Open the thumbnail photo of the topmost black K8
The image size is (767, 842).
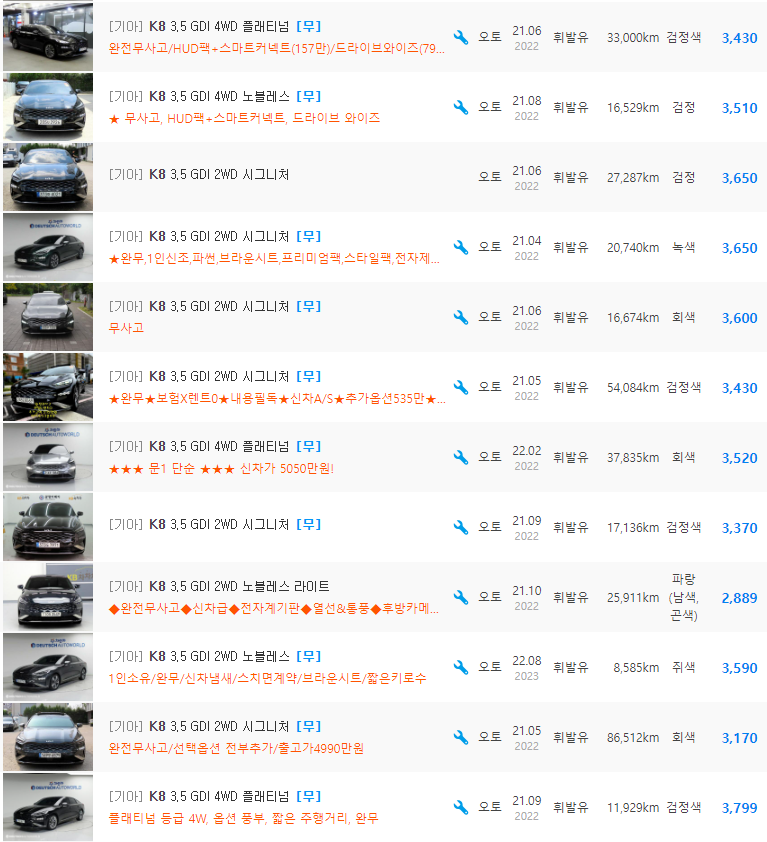point(47,38)
